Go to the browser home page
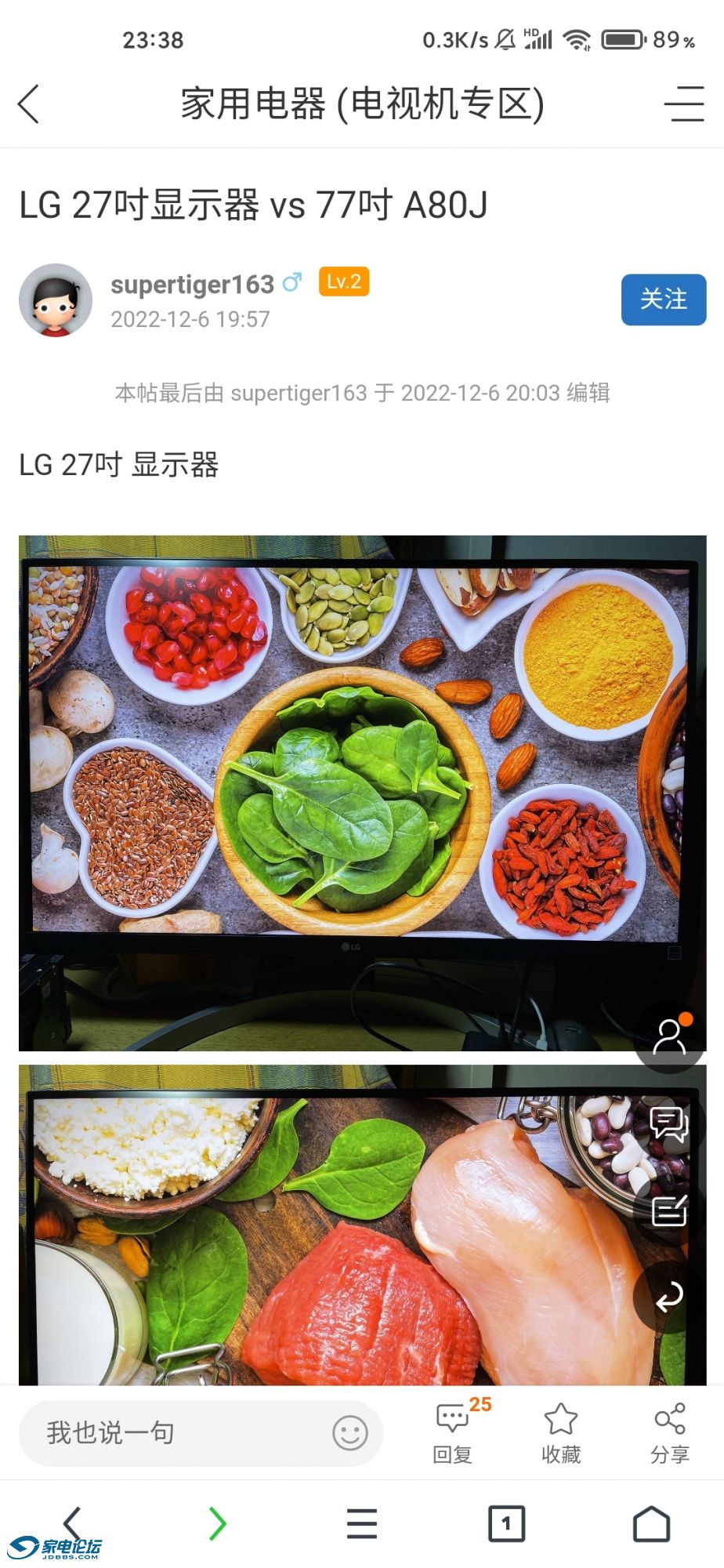 click(x=651, y=1524)
